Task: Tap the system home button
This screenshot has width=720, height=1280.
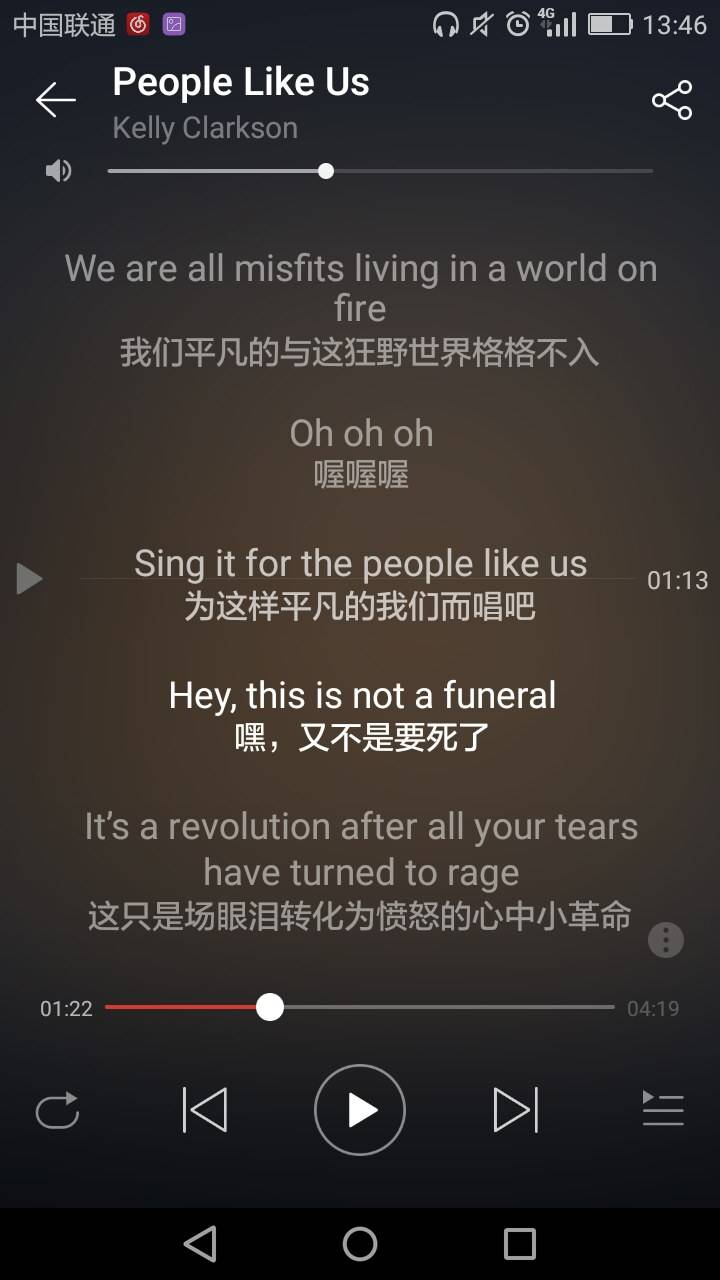Action: click(x=360, y=1244)
